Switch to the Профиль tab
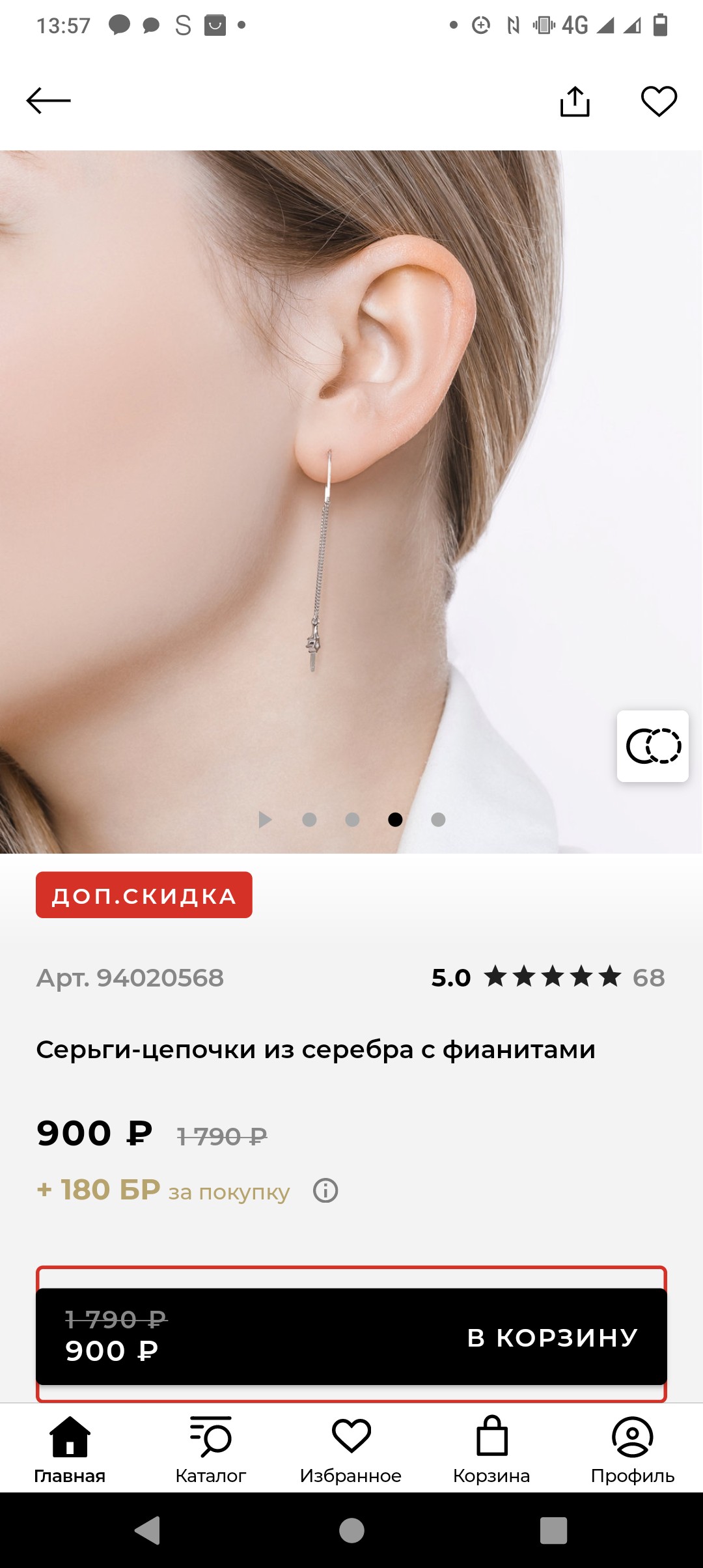The height and width of the screenshot is (1568, 703). click(x=632, y=1449)
